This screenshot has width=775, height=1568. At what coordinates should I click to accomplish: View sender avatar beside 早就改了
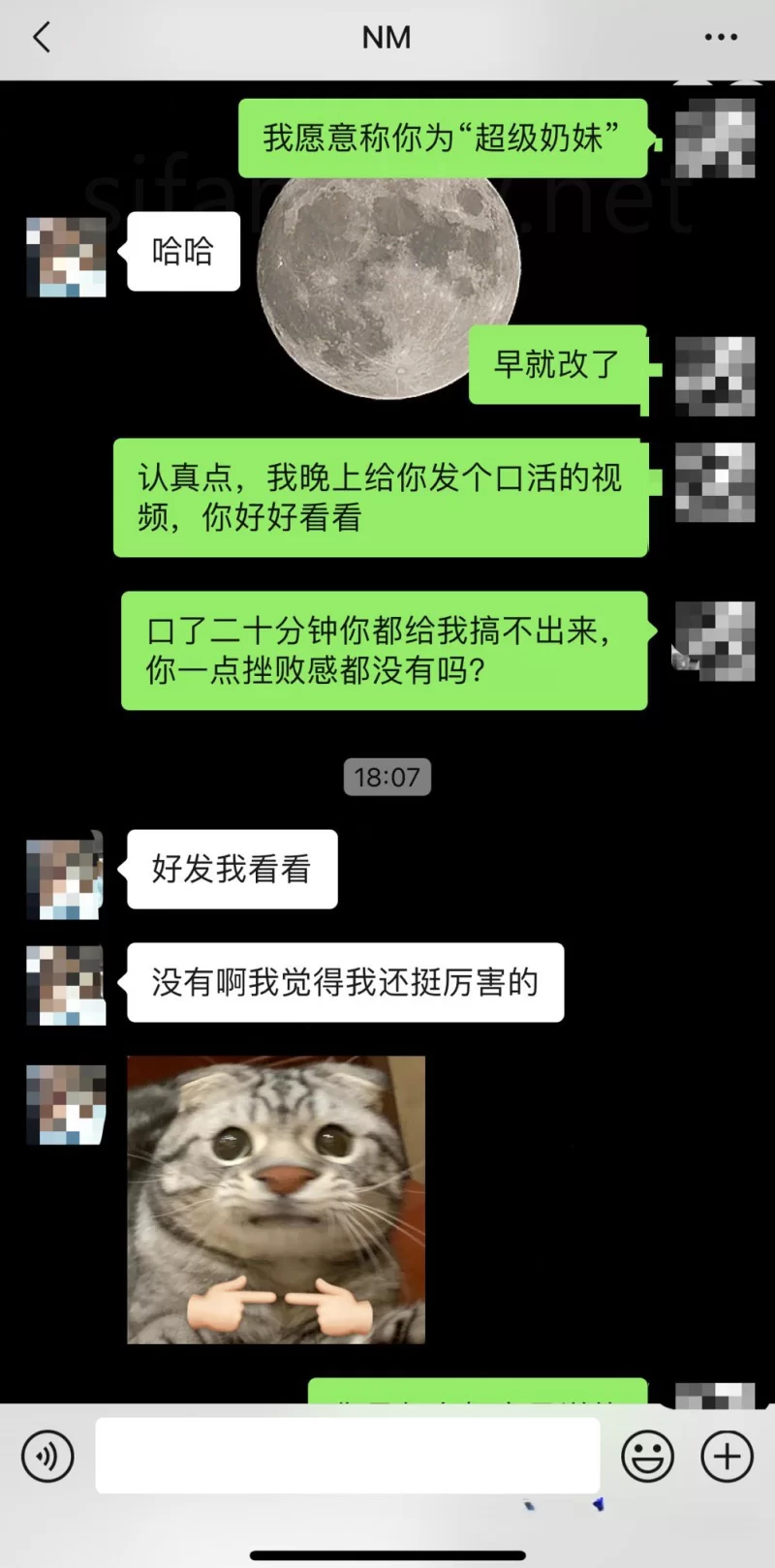coord(714,376)
